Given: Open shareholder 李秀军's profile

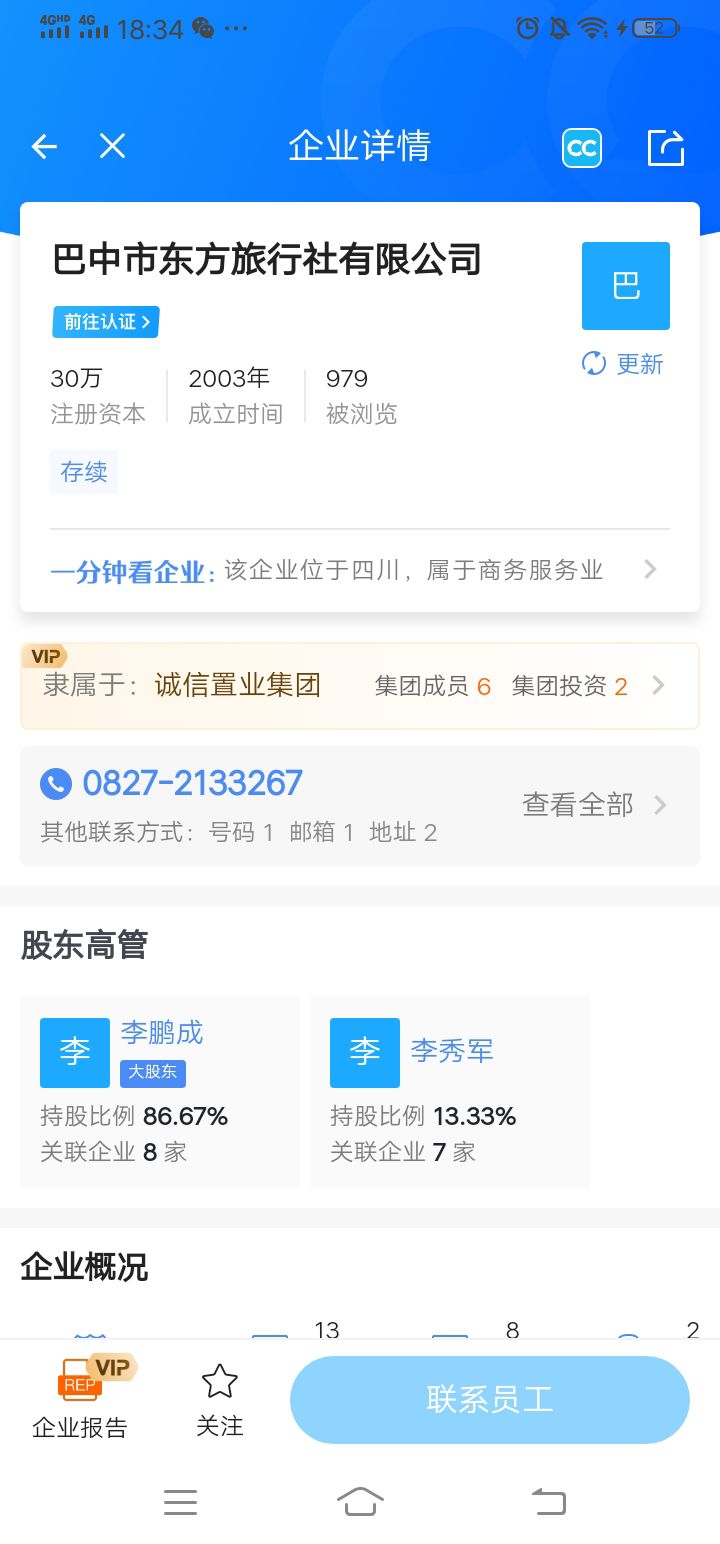Looking at the screenshot, I should [452, 1051].
